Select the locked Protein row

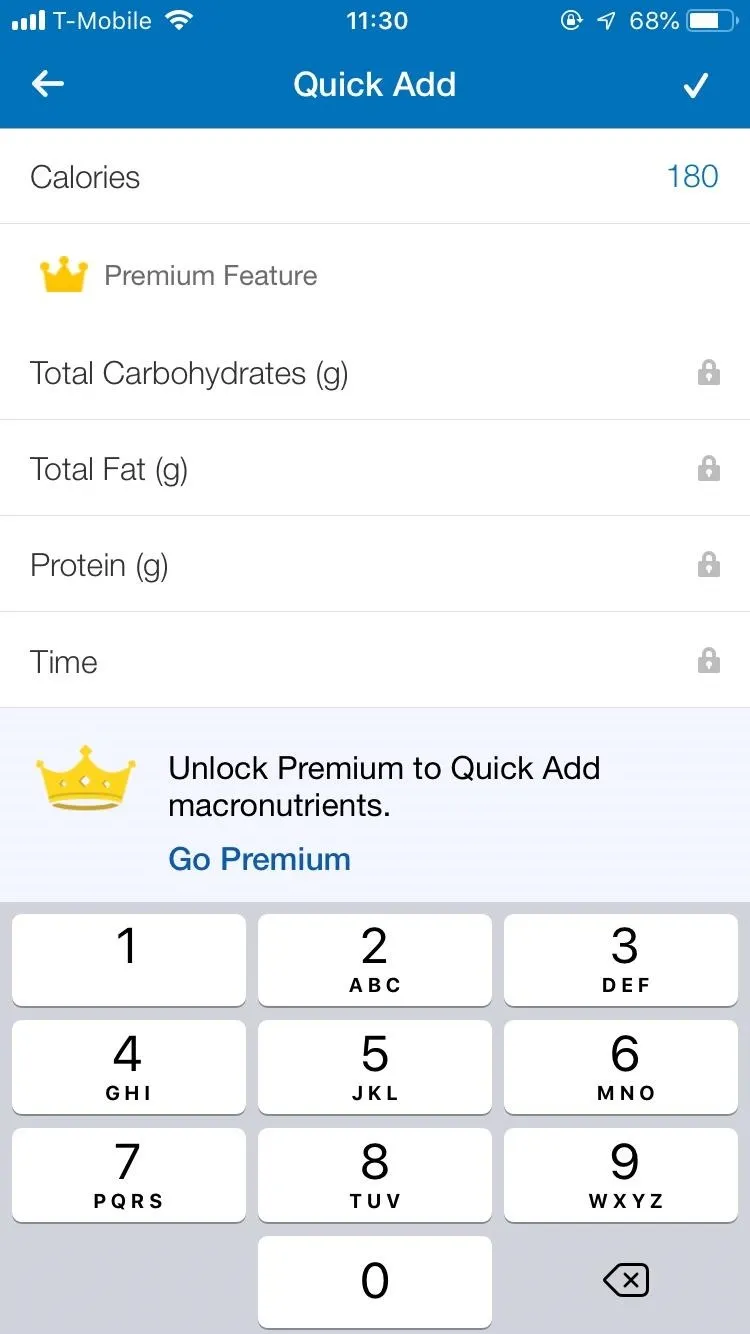(375, 564)
